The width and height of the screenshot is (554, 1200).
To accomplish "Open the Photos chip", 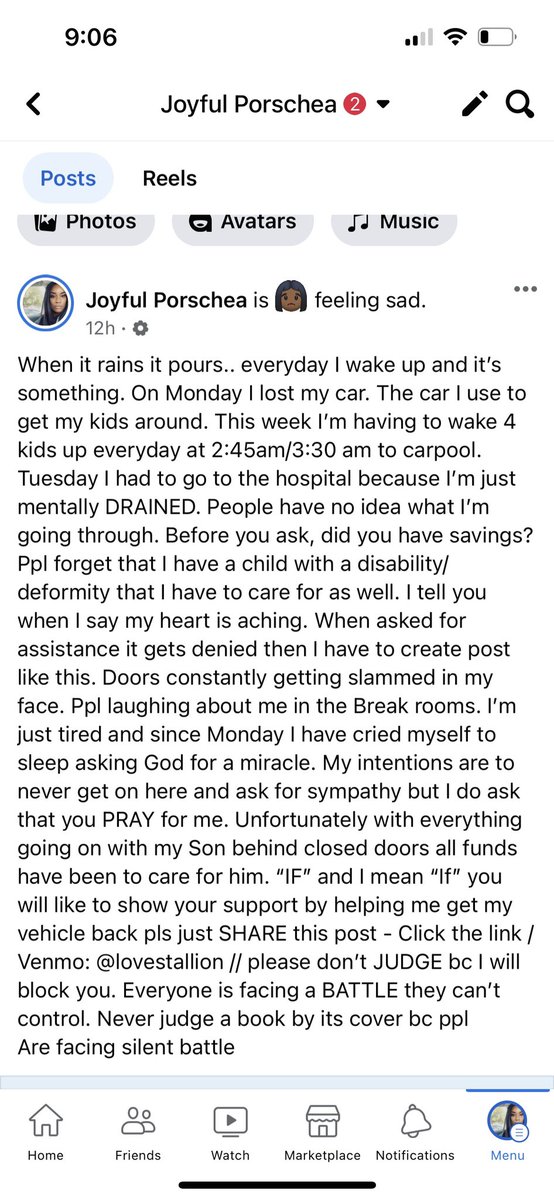I will tap(86, 226).
